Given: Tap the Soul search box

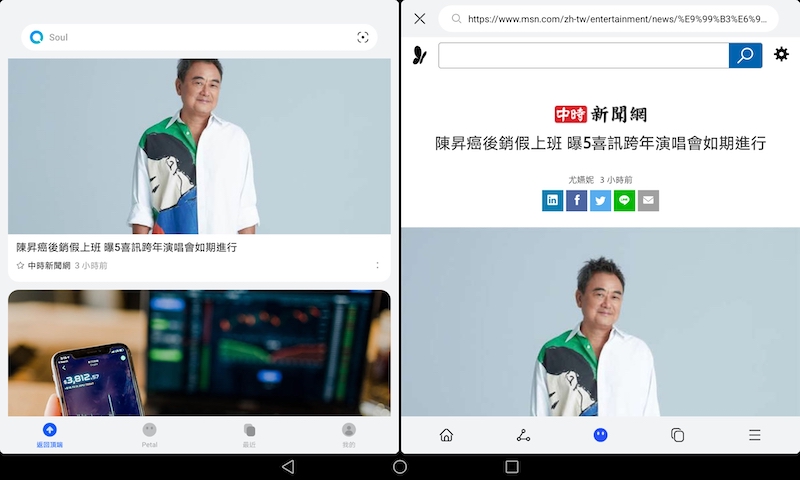Looking at the screenshot, I should click(x=190, y=37).
